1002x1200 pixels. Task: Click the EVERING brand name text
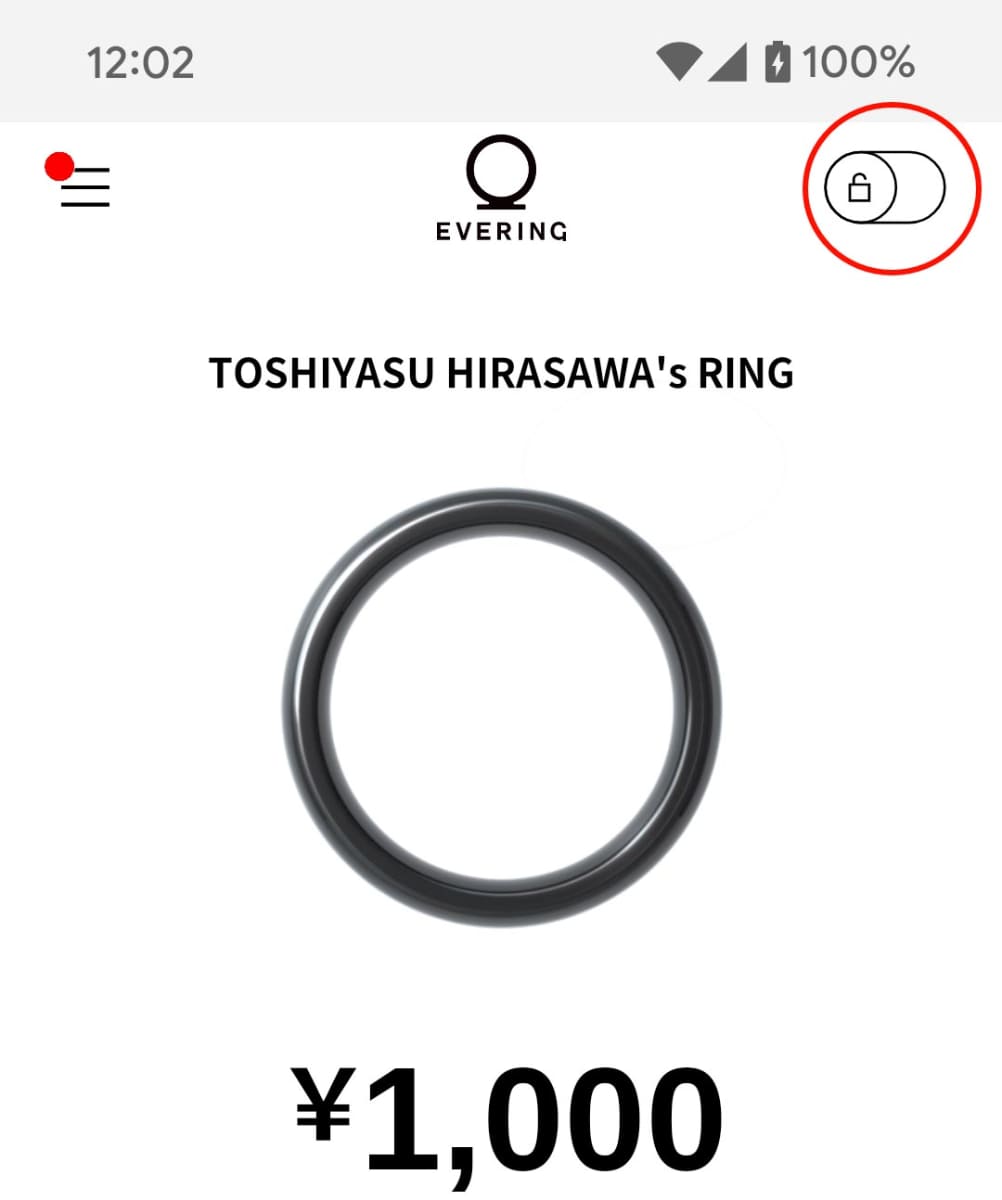(x=500, y=232)
